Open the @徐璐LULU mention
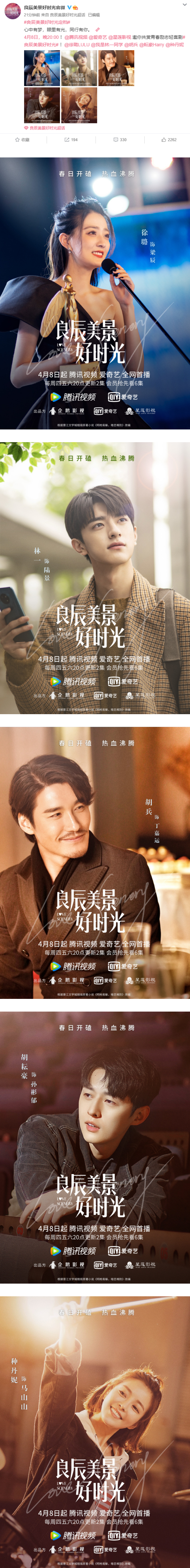 76,44
